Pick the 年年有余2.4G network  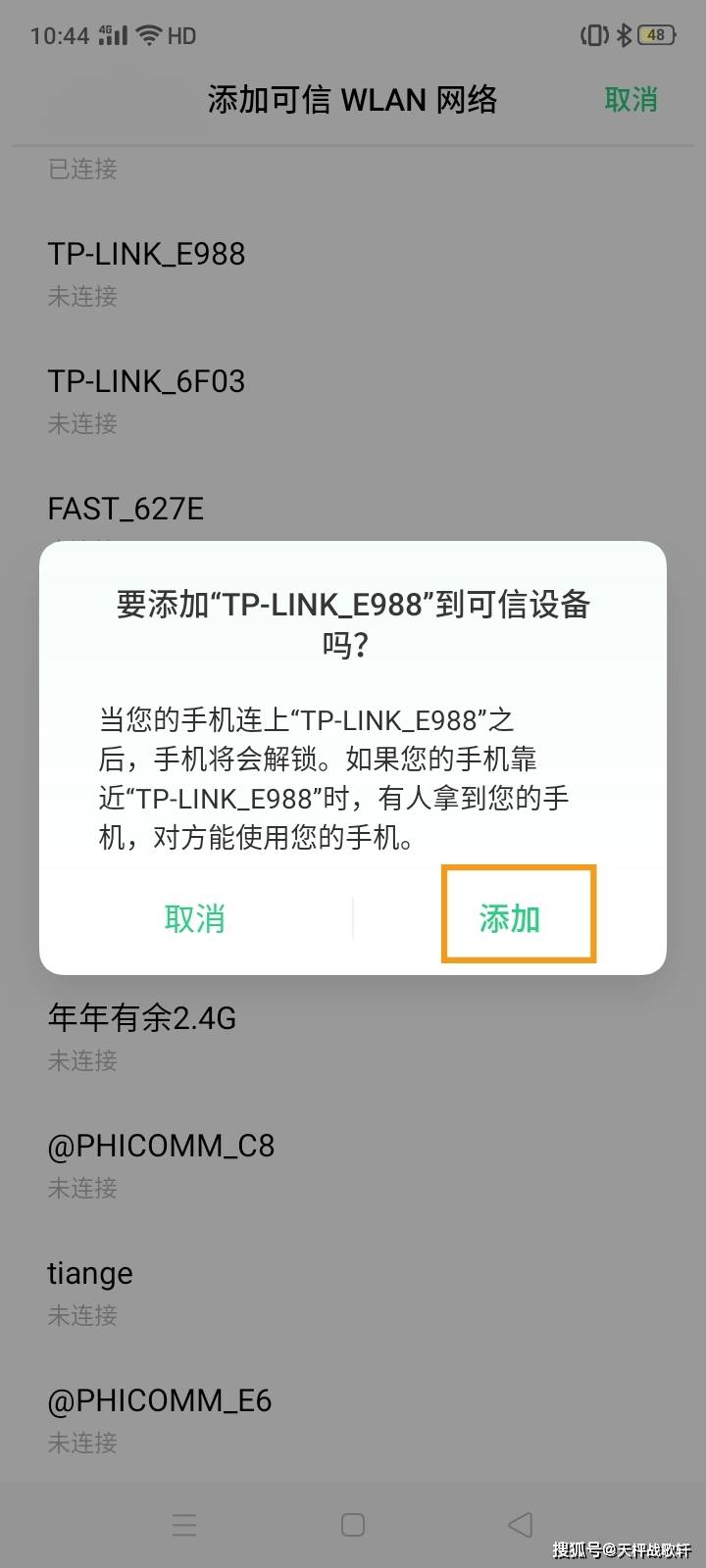point(353,1037)
